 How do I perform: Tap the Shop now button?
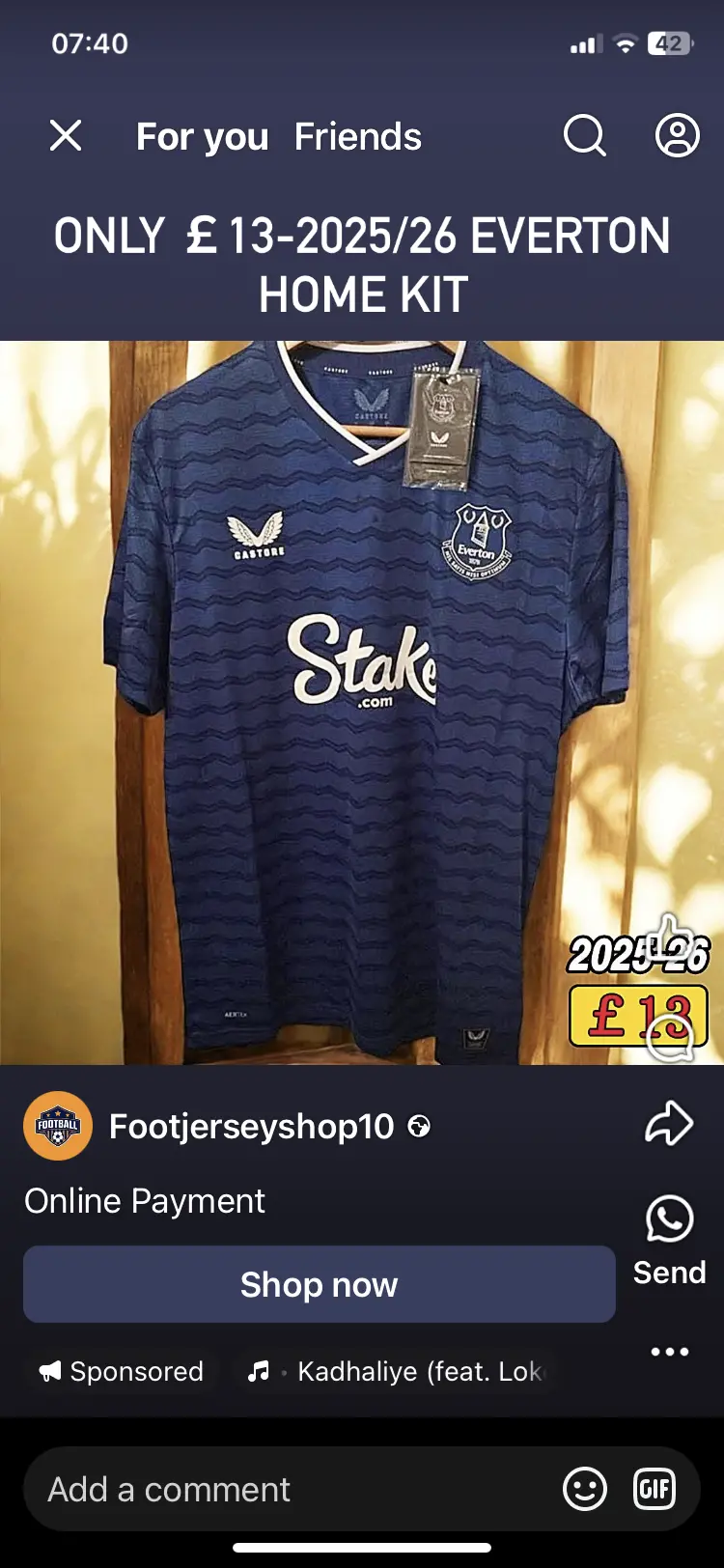[319, 1284]
